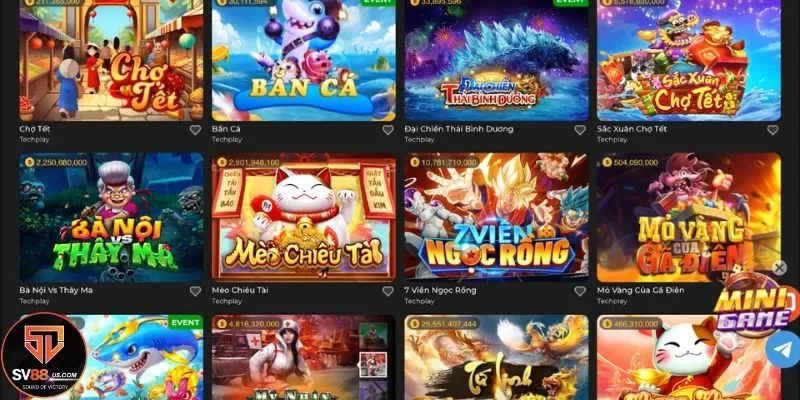Add Mỏ Vàng Của Gã Điên to favorites
The height and width of the screenshot is (400, 800).
tap(771, 291)
